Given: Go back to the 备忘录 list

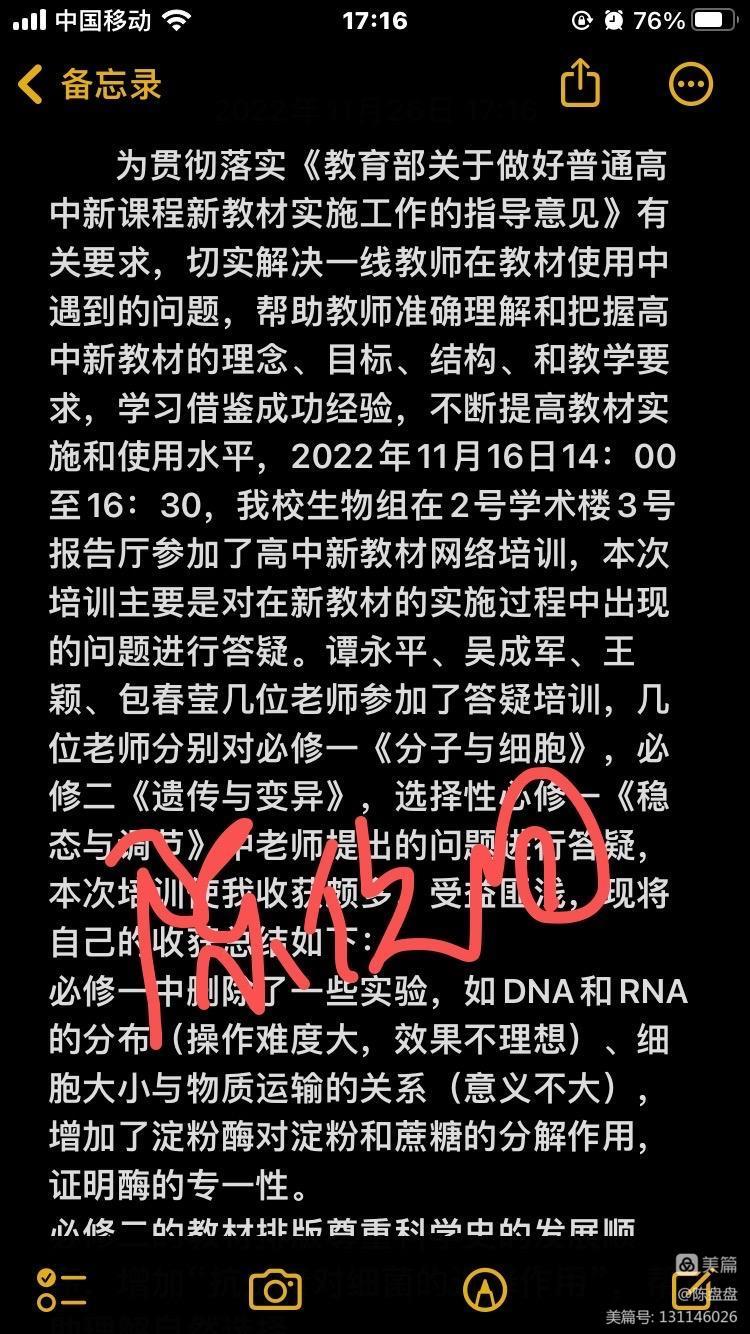Looking at the screenshot, I should coord(90,85).
